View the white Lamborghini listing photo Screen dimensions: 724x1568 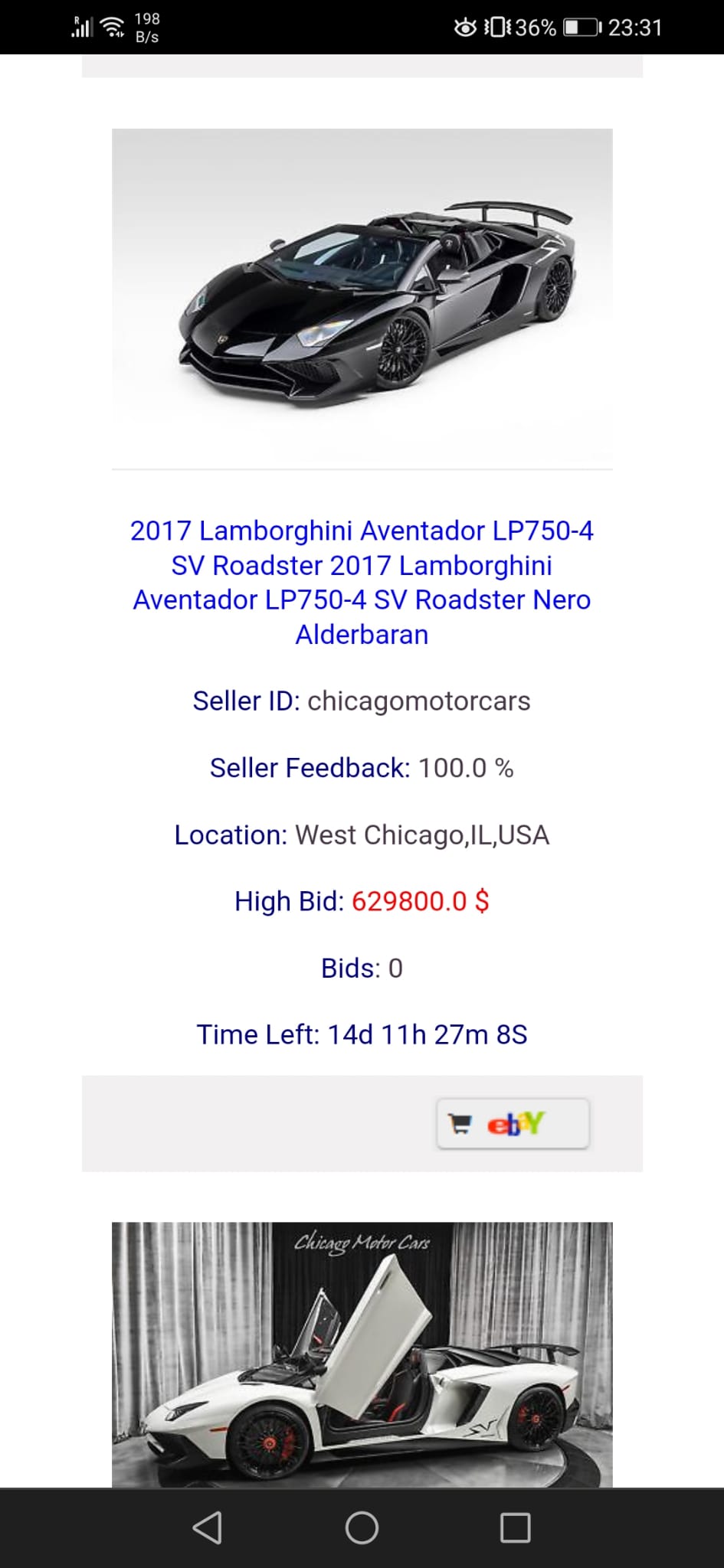coord(362,1354)
